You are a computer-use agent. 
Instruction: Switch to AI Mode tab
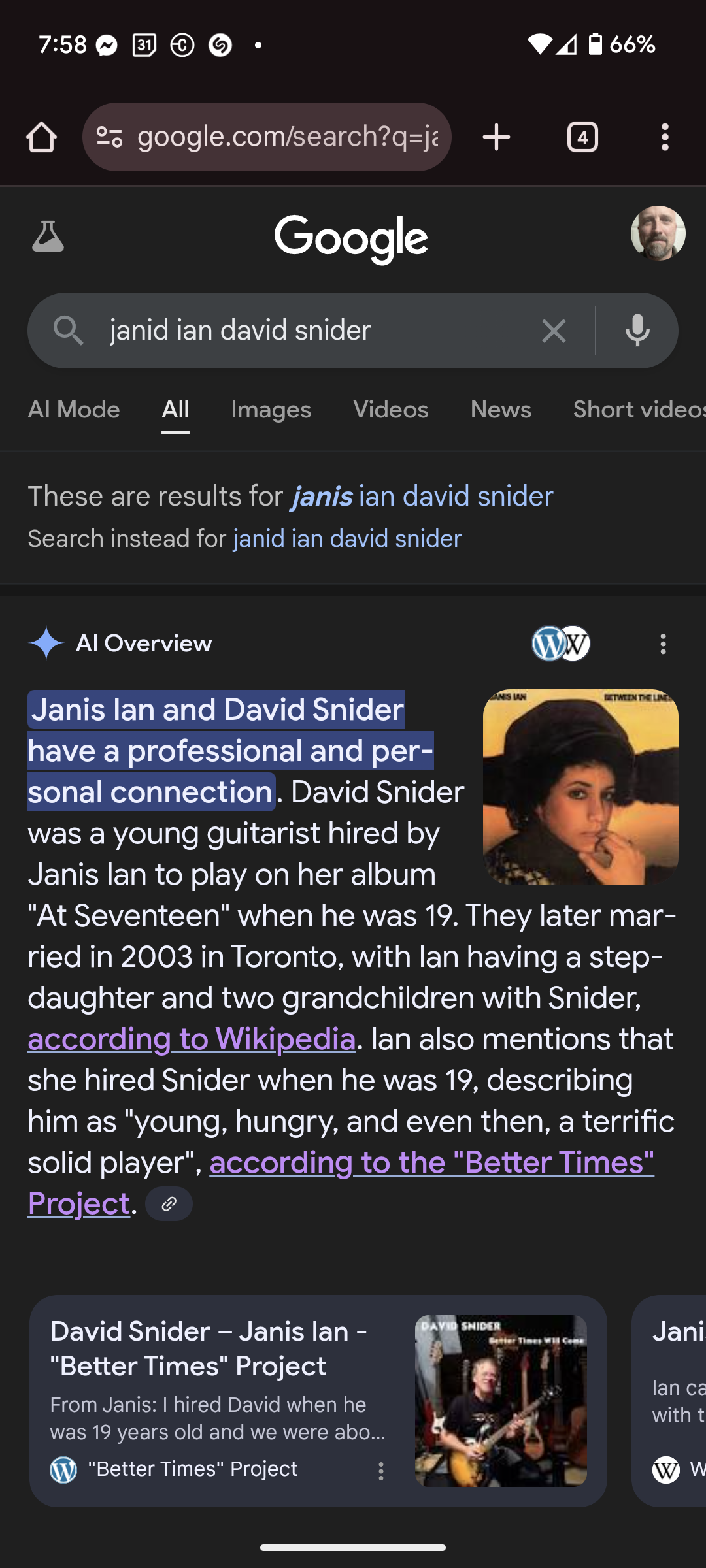pyautogui.click(x=74, y=410)
